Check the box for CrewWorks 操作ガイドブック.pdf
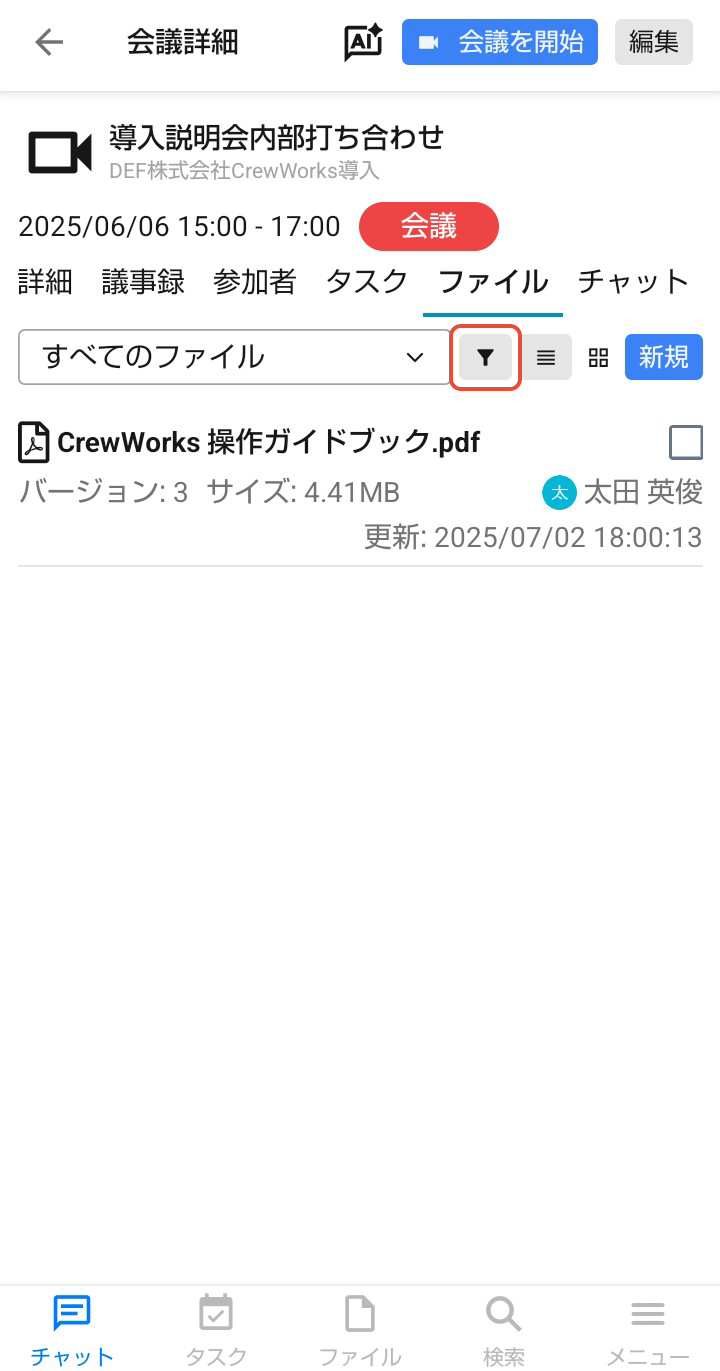Viewport: 720px width, 1371px height. tap(686, 442)
